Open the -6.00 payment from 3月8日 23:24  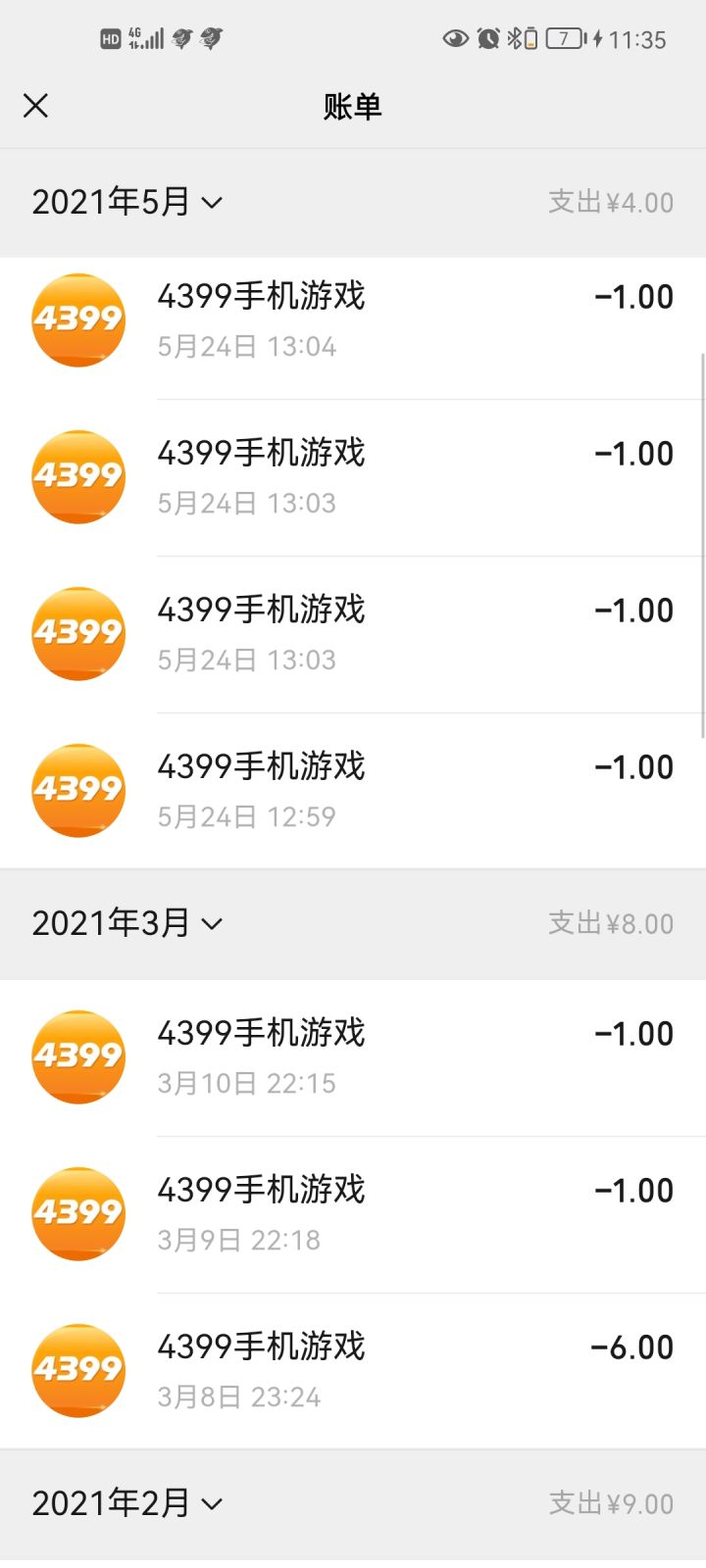353,1370
